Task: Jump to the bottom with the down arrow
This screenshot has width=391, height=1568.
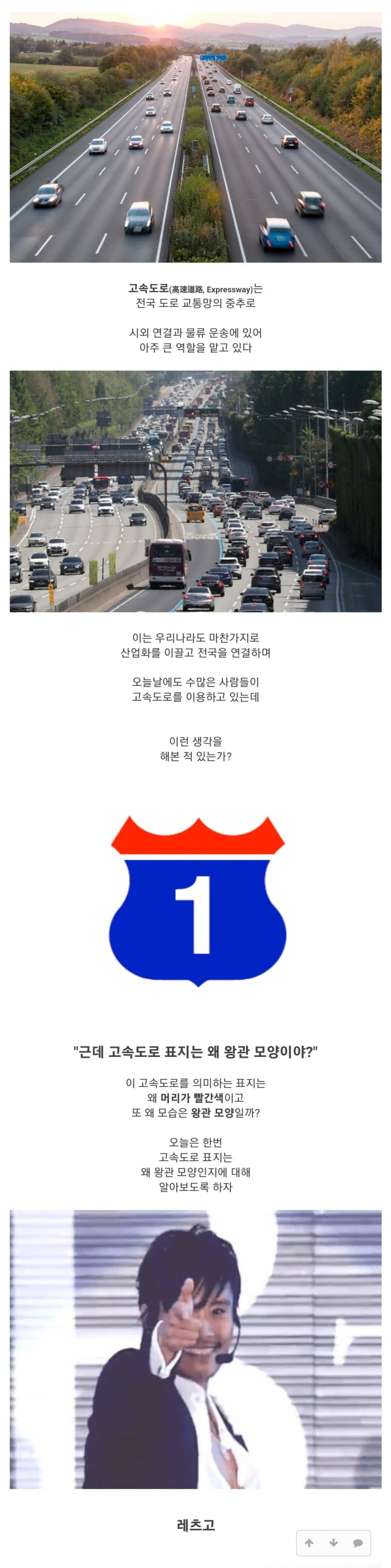Action: point(333,1542)
